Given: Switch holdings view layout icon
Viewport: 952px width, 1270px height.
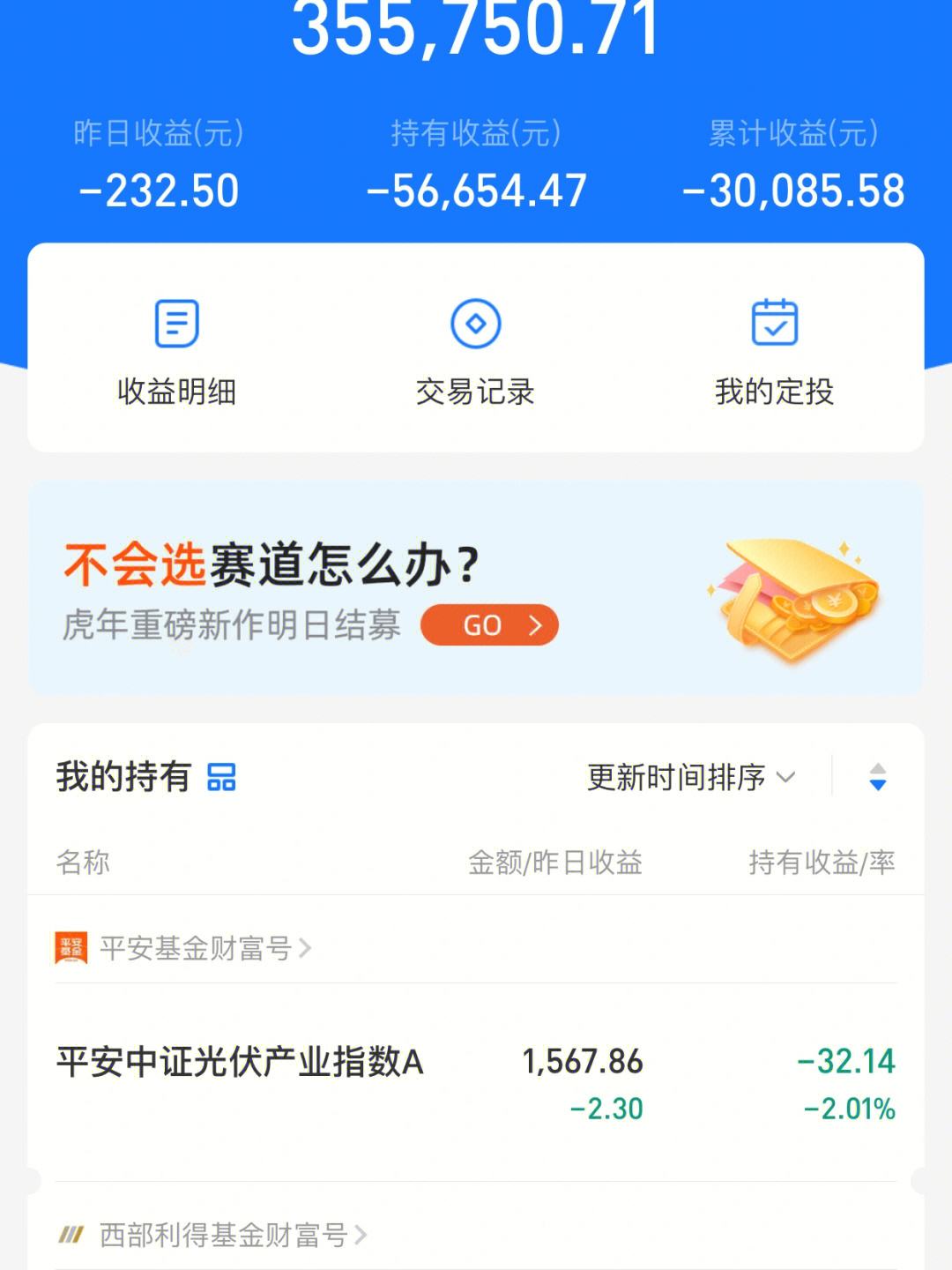Looking at the screenshot, I should tap(221, 777).
